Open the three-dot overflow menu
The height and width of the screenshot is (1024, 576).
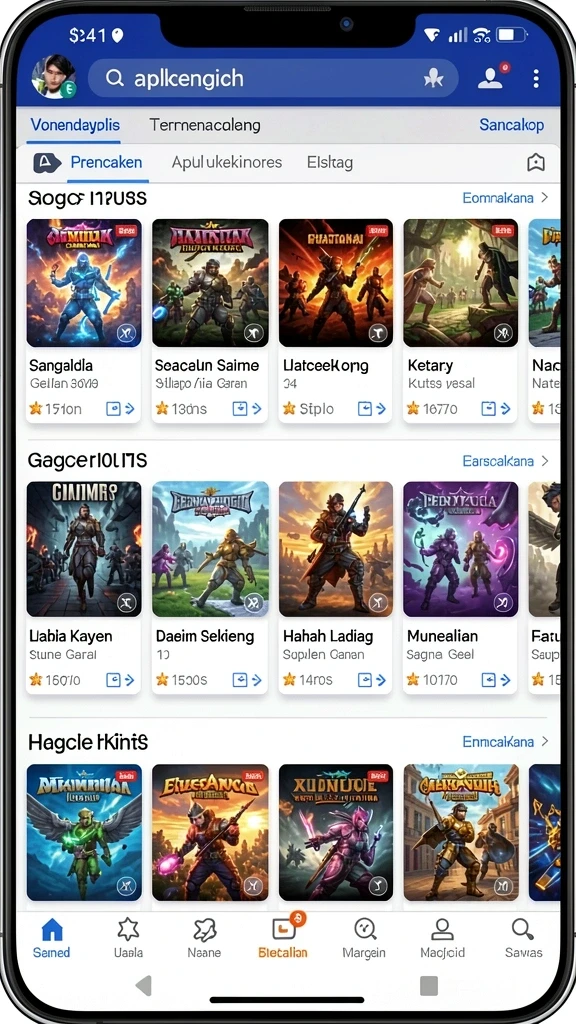pyautogui.click(x=536, y=79)
